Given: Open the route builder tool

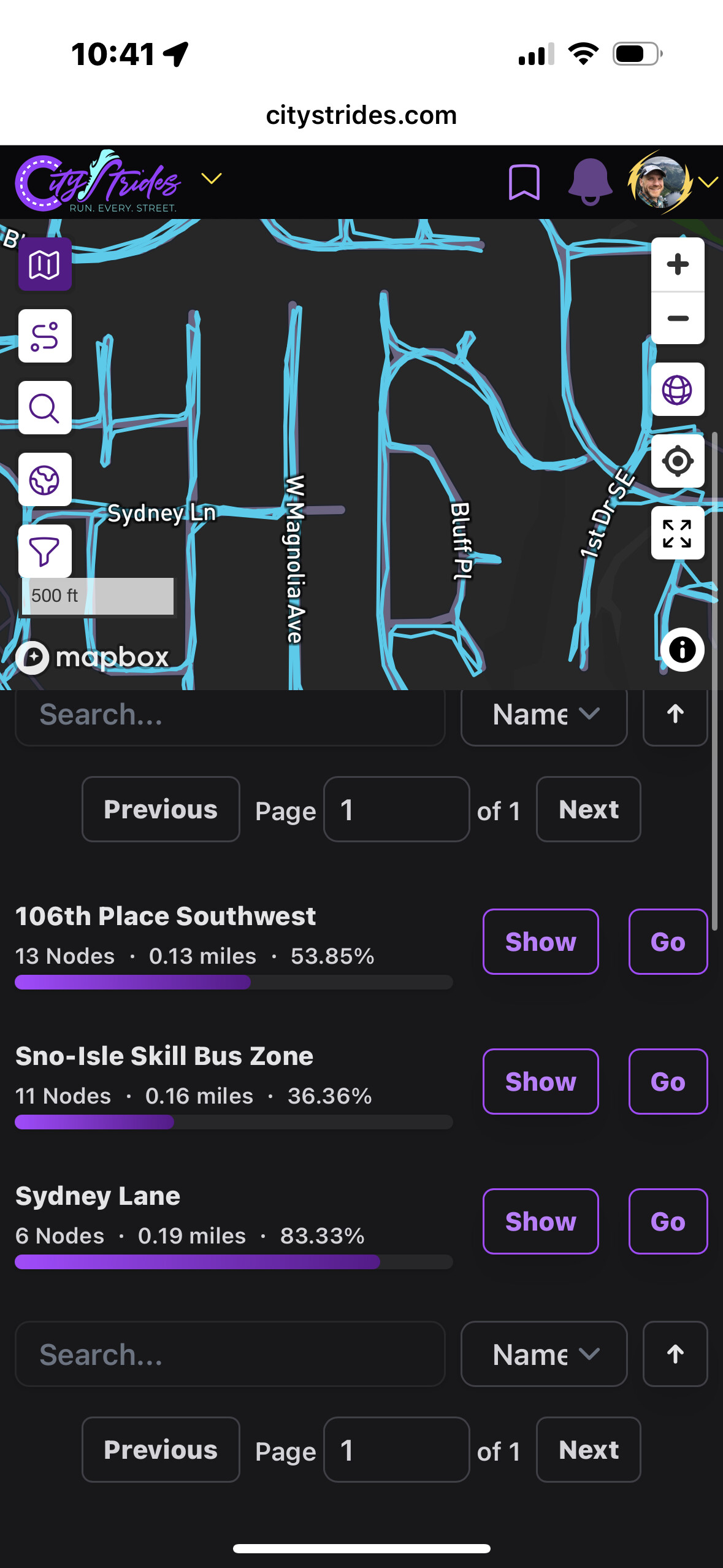Looking at the screenshot, I should [x=45, y=336].
